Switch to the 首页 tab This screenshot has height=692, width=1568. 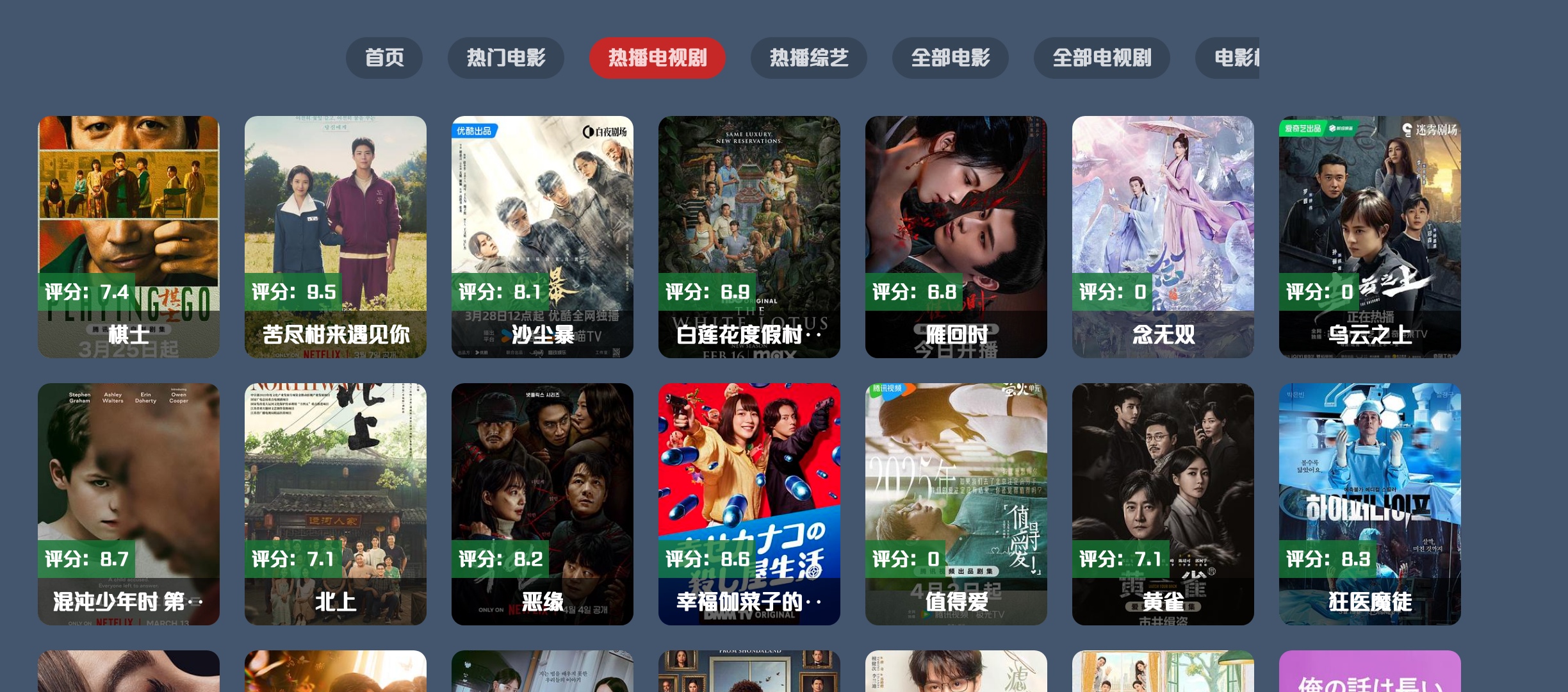pos(384,58)
